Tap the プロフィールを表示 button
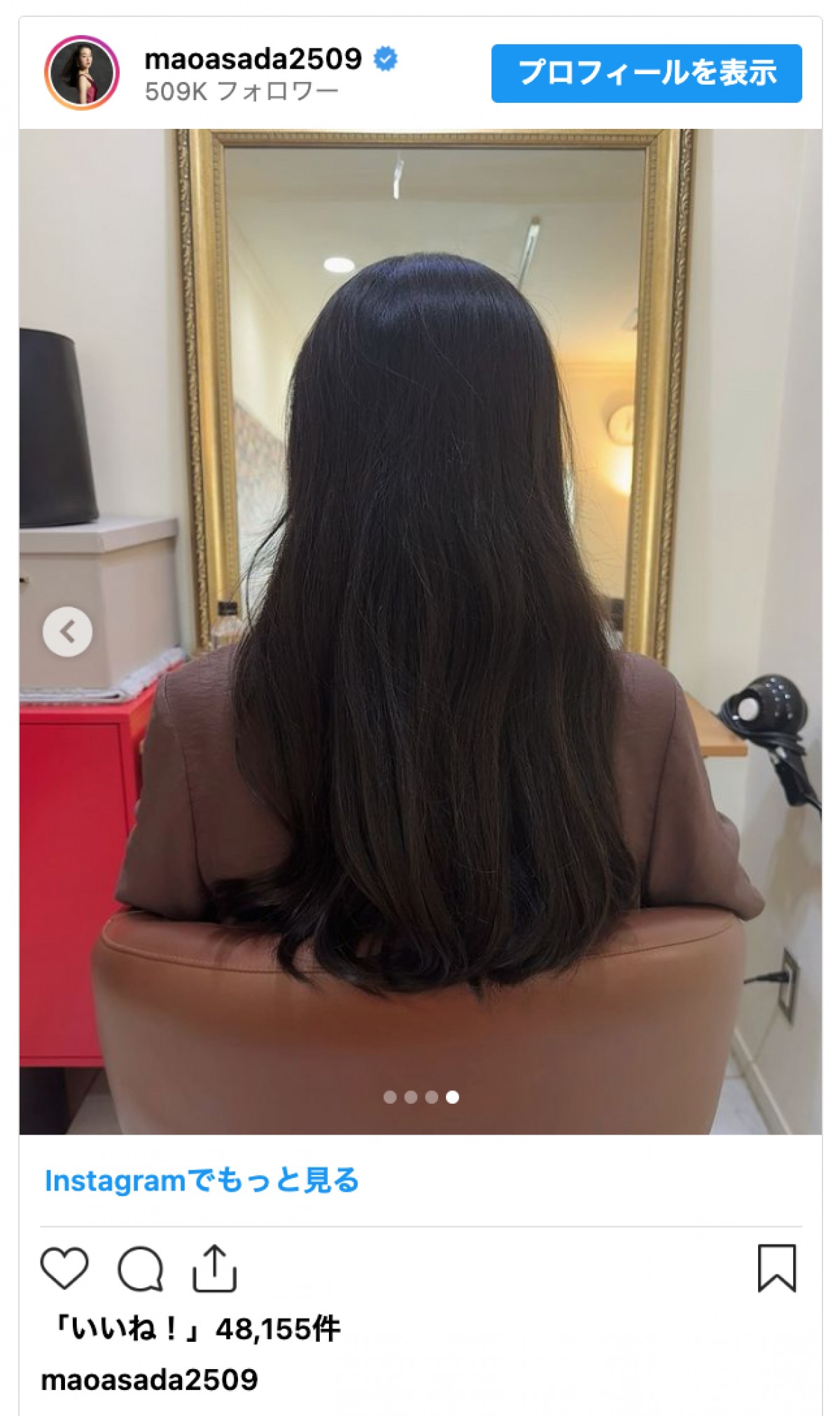Image resolution: width=840 pixels, height=1416 pixels. click(646, 74)
